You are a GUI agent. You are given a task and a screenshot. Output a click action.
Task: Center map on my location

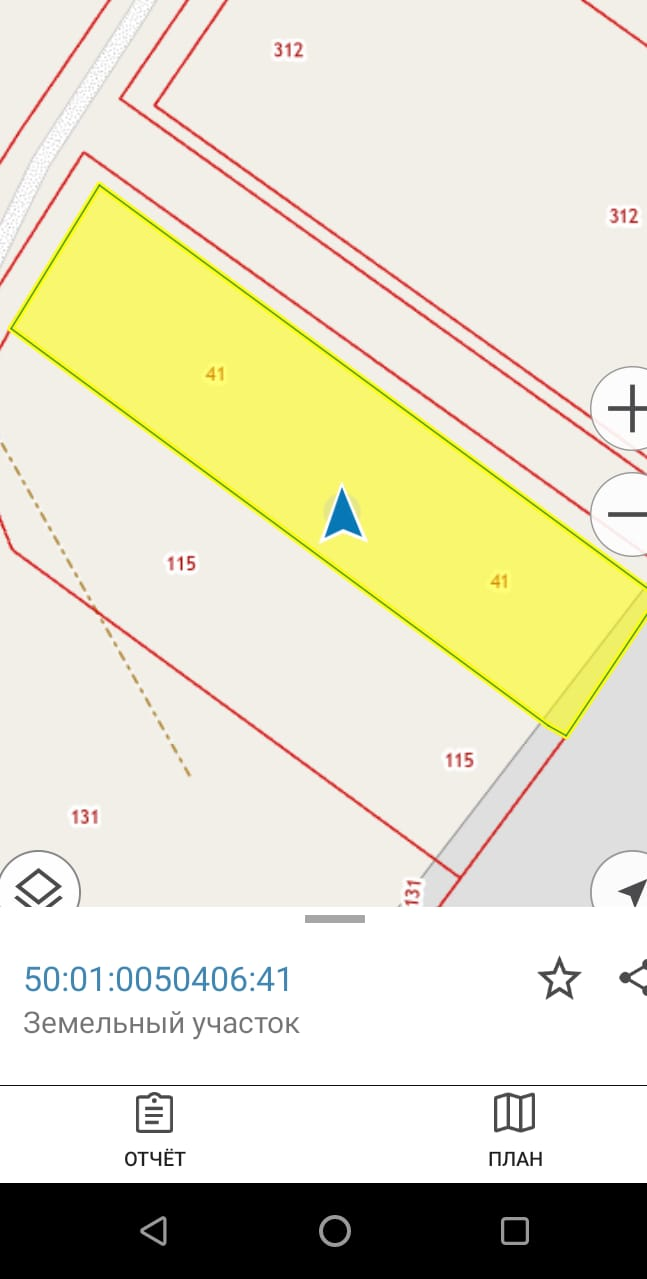[x=626, y=888]
